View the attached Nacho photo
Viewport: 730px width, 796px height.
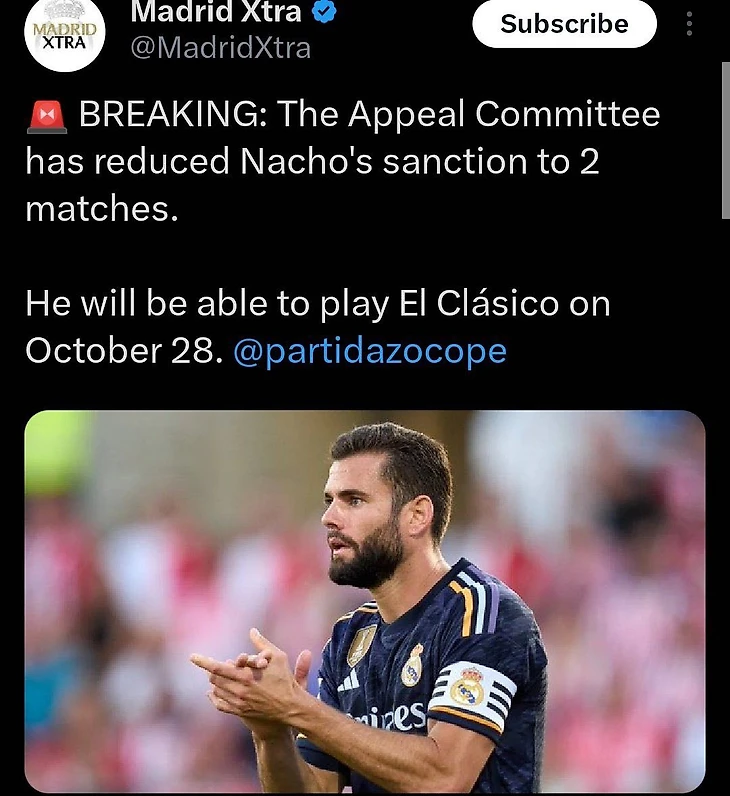(x=365, y=600)
